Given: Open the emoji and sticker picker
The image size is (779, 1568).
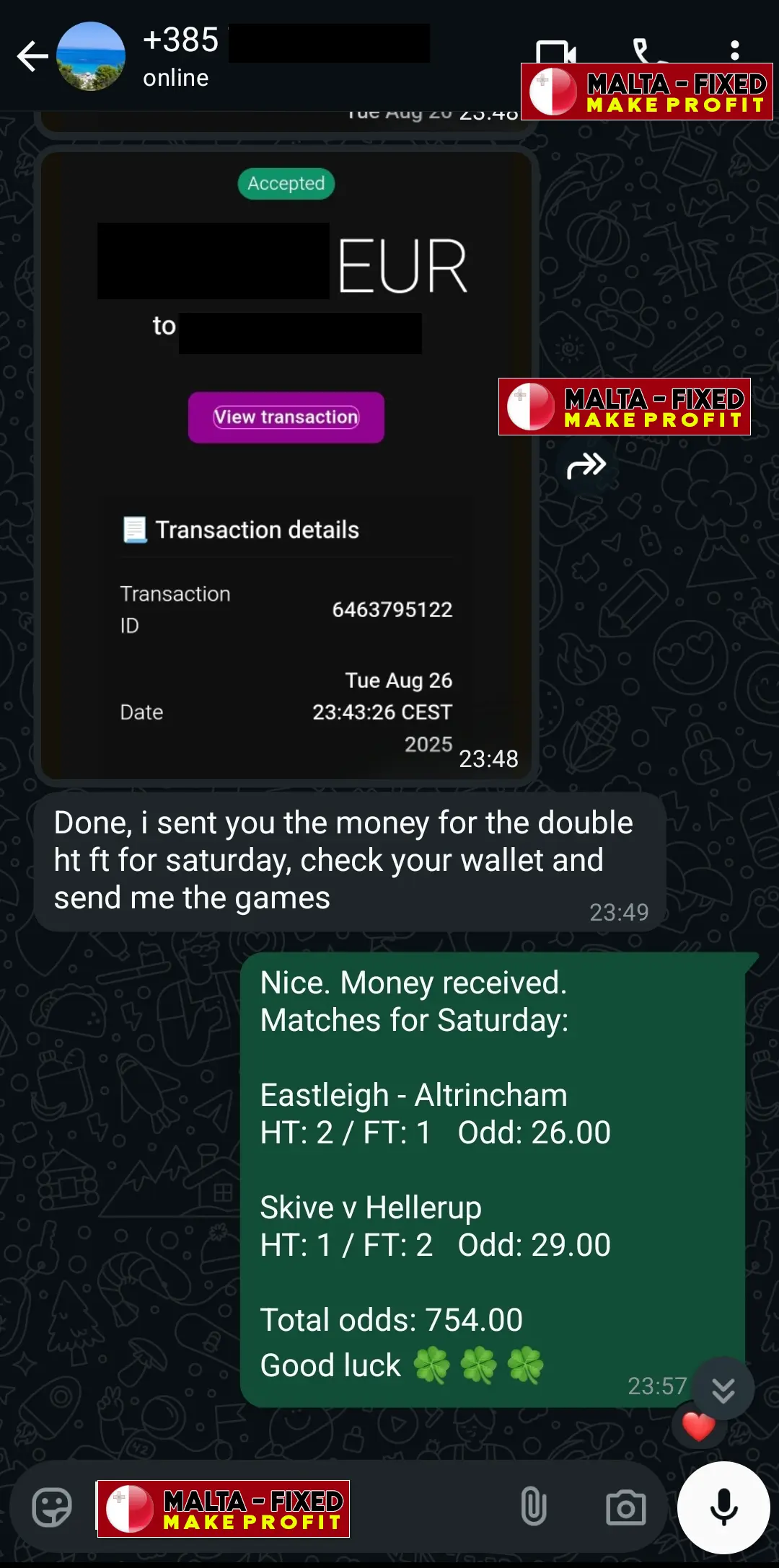Looking at the screenshot, I should click(x=52, y=1507).
